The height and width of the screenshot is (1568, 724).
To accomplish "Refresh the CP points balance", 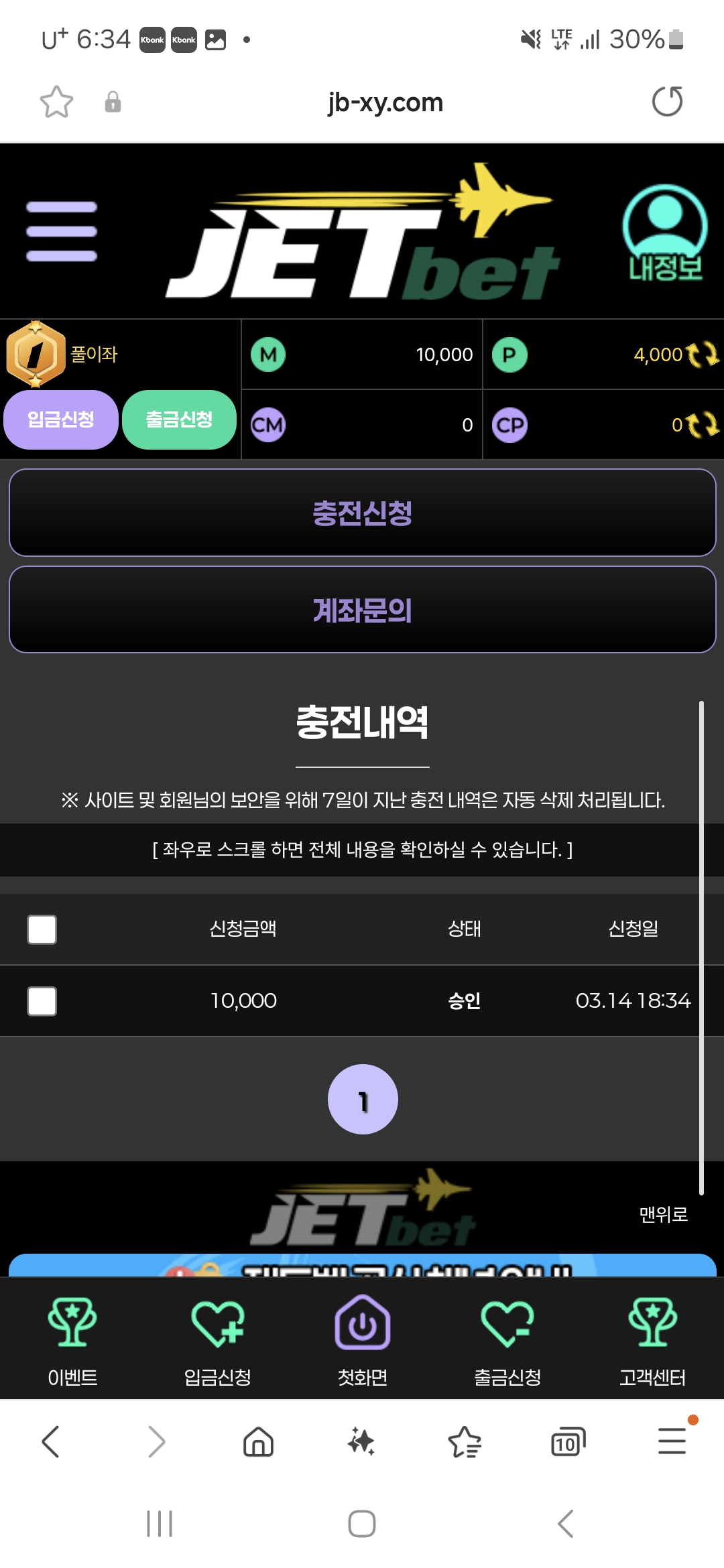I will pos(702,425).
